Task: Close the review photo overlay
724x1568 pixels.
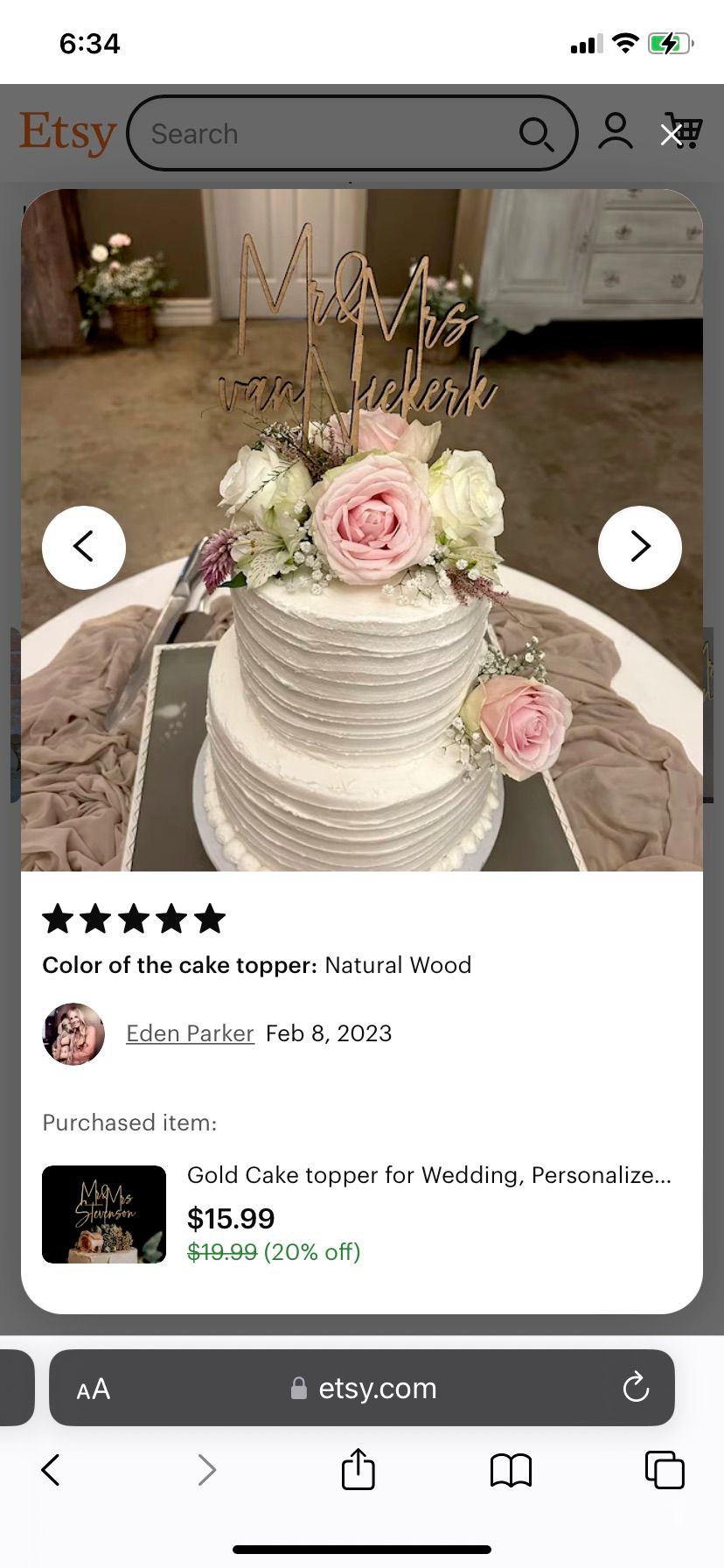Action: click(x=671, y=135)
